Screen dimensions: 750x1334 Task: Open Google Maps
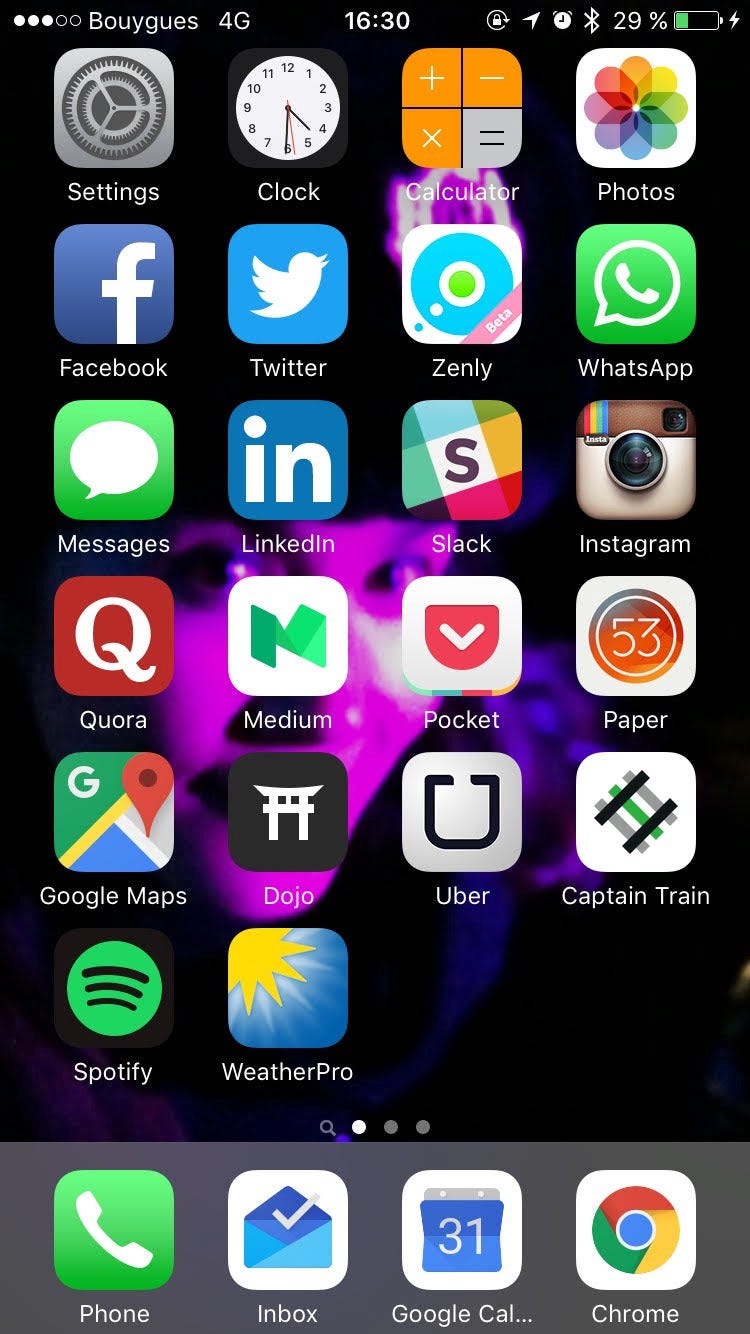[113, 812]
